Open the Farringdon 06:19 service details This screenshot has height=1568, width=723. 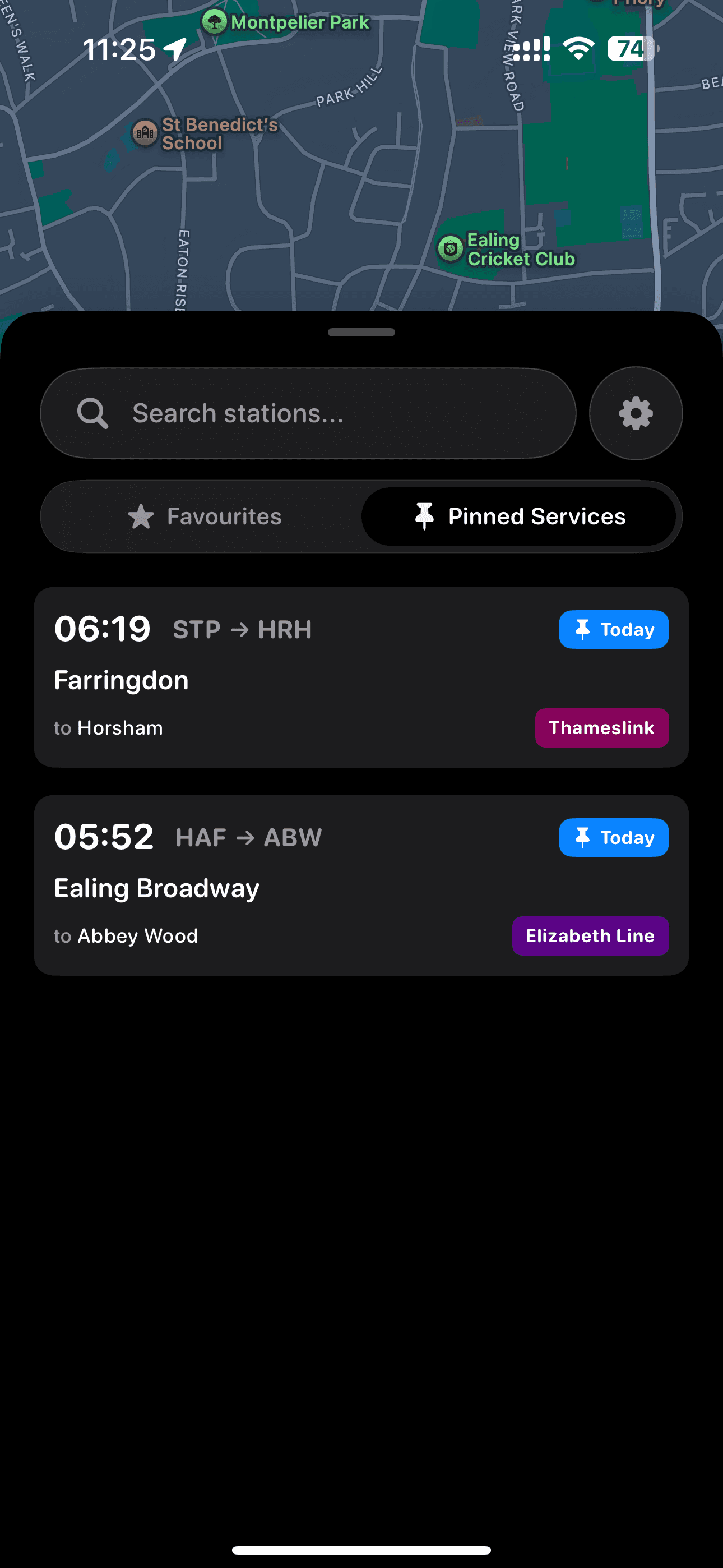tap(361, 678)
